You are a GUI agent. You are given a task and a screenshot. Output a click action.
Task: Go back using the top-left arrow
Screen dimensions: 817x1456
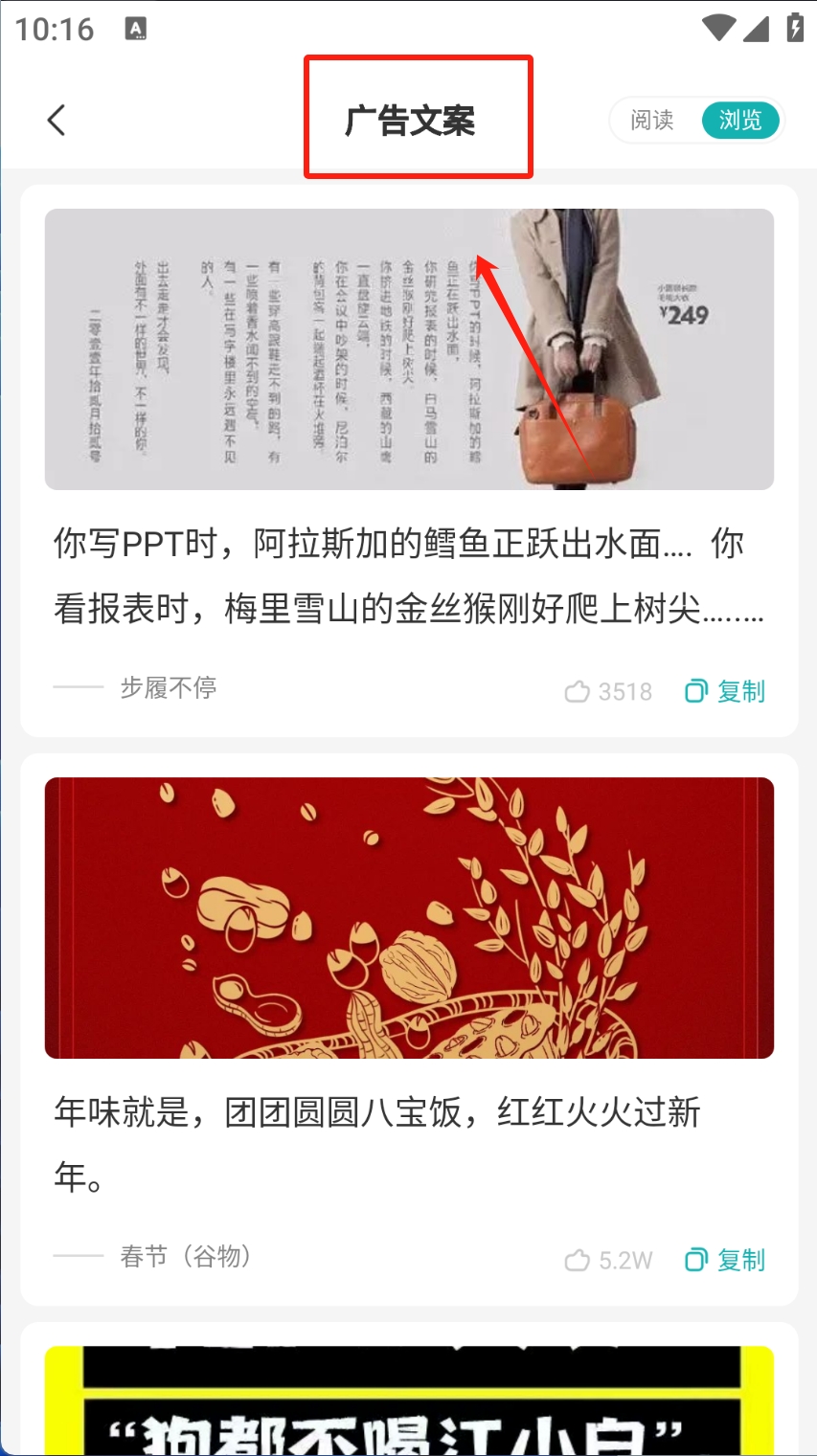point(57,121)
